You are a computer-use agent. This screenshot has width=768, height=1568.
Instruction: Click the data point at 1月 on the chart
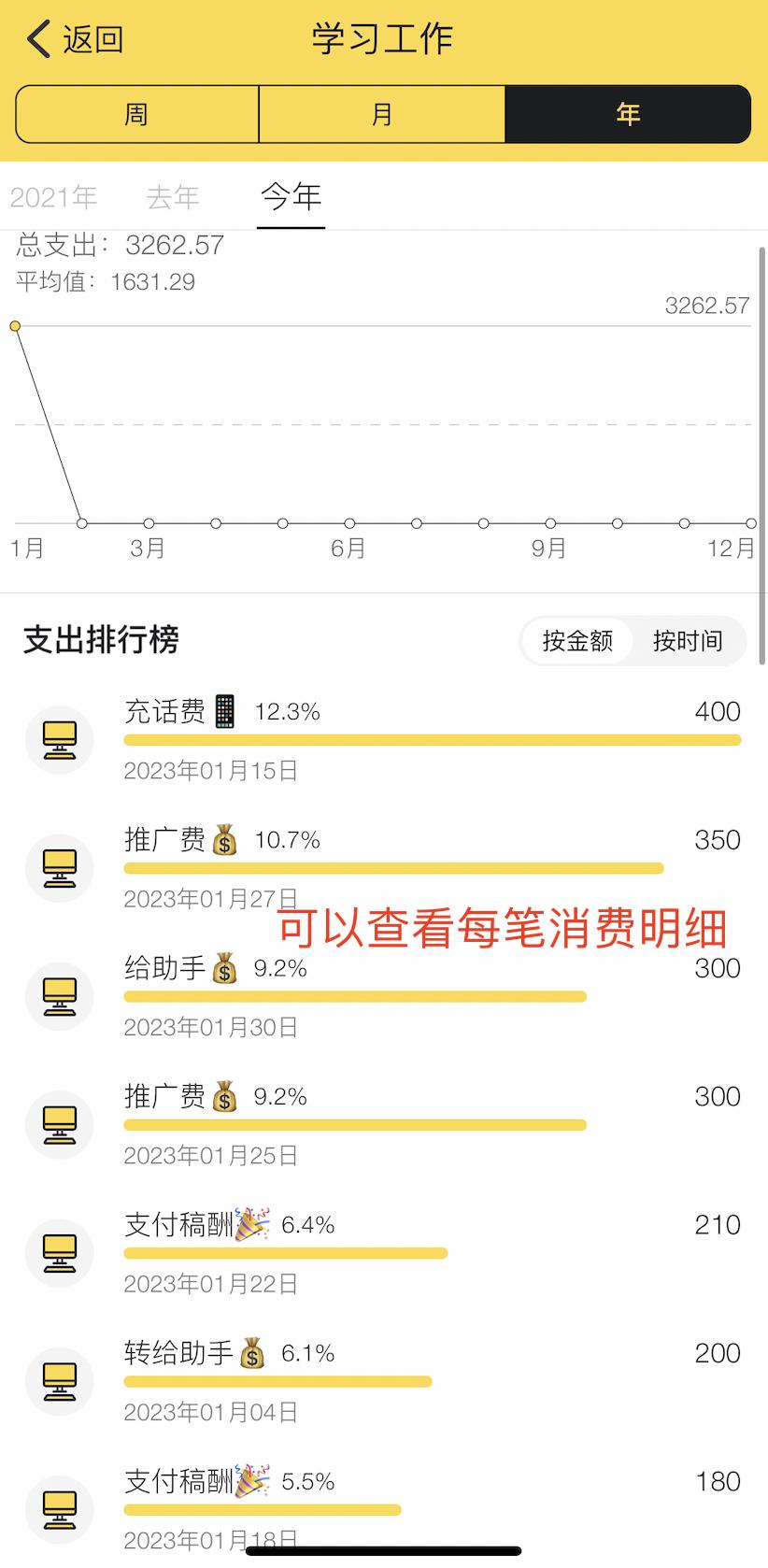point(15,324)
